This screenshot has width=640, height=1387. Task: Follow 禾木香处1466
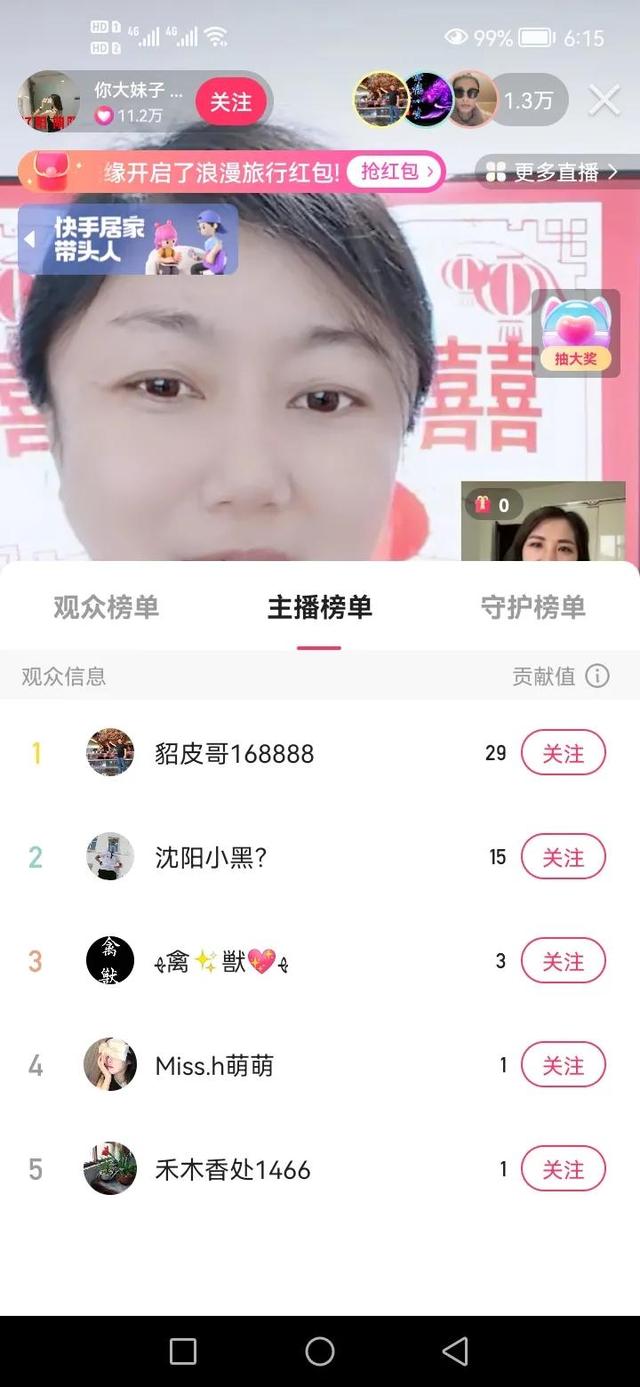563,1169
